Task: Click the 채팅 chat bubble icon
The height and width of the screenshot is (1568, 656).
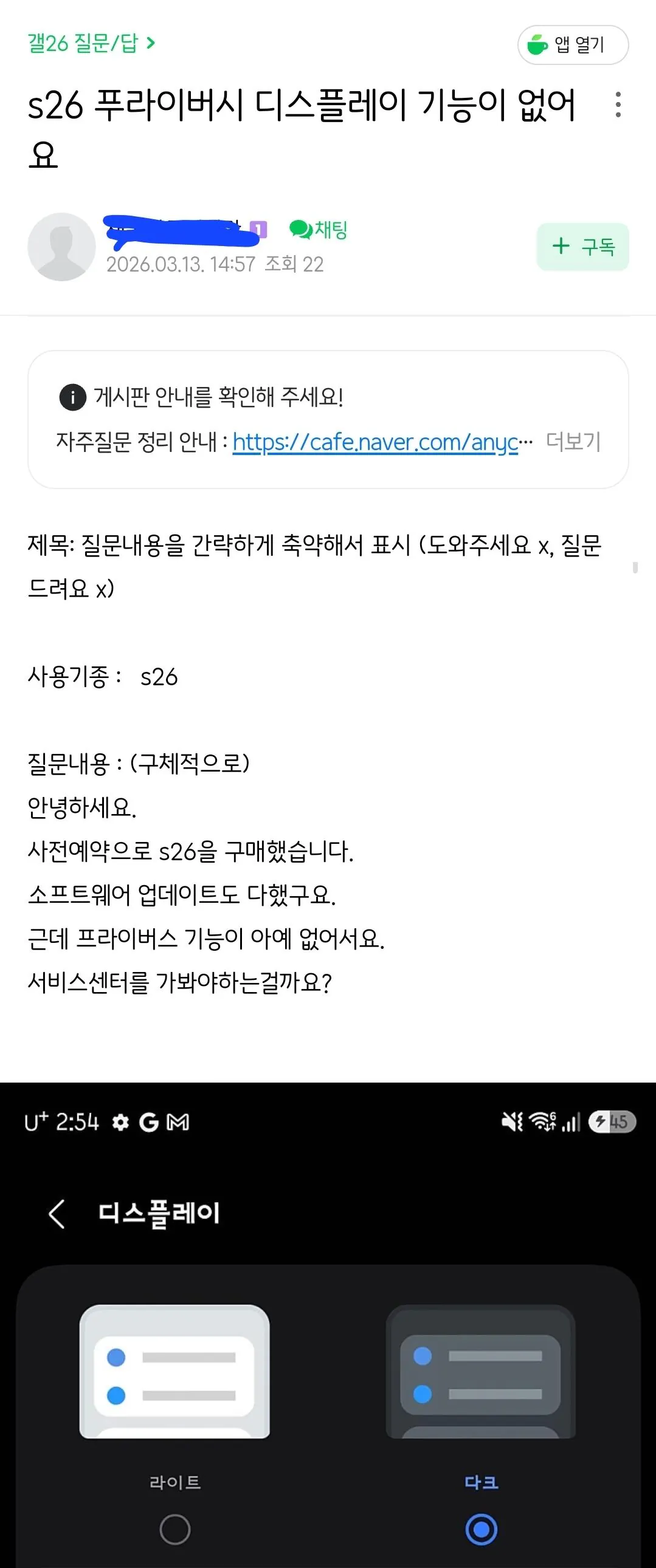Action: point(300,230)
